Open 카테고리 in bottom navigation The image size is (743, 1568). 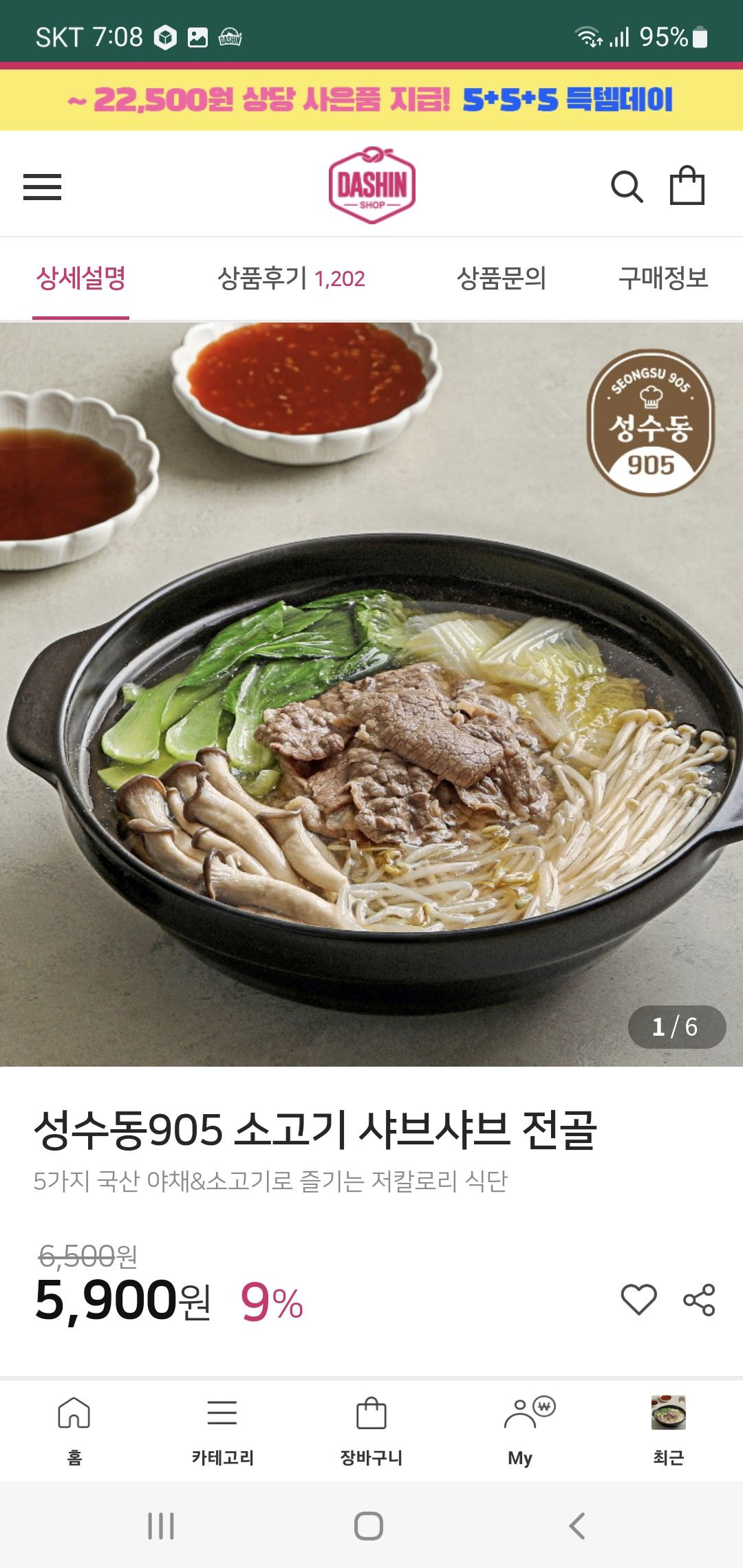[x=222, y=1430]
